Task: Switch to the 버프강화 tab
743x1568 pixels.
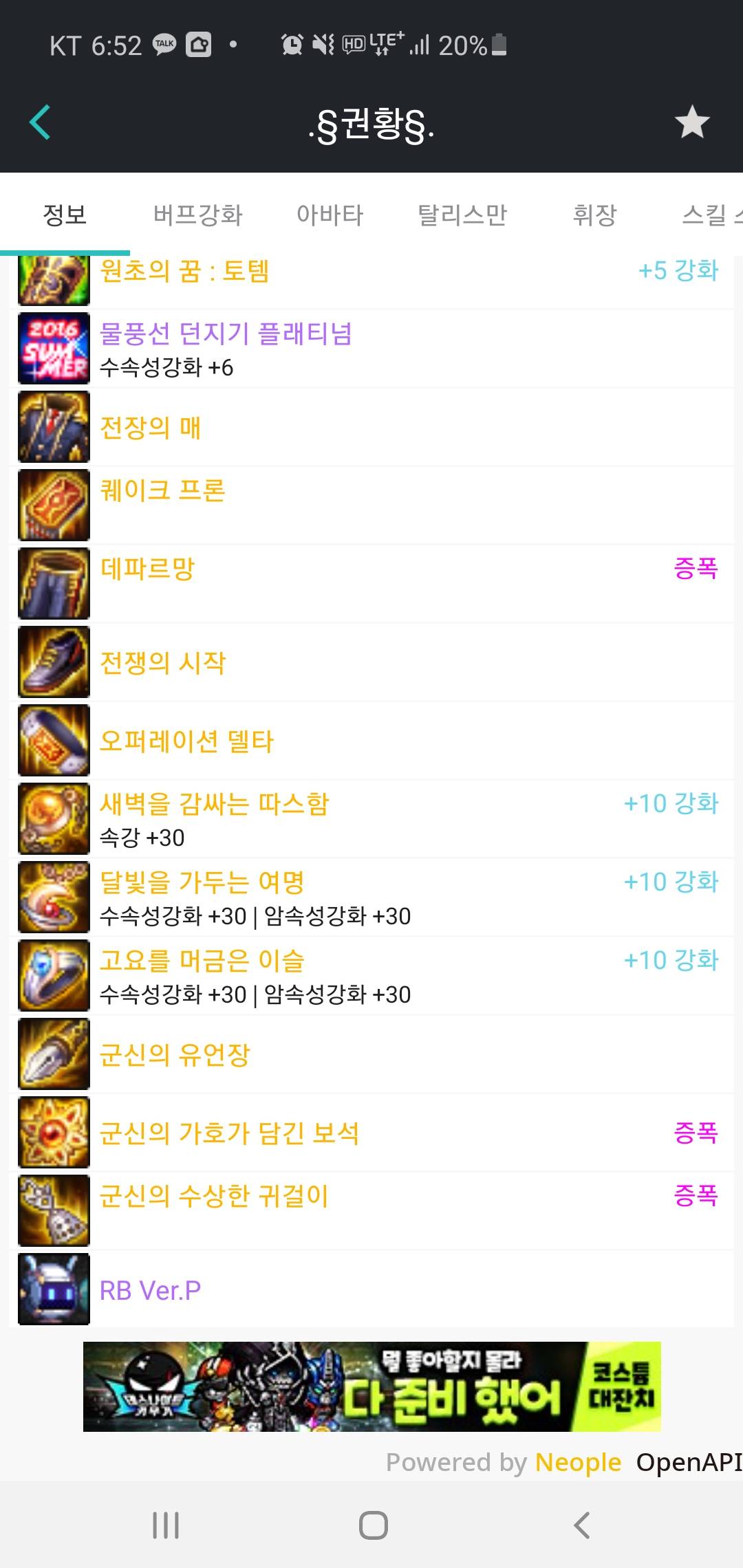Action: tap(197, 215)
